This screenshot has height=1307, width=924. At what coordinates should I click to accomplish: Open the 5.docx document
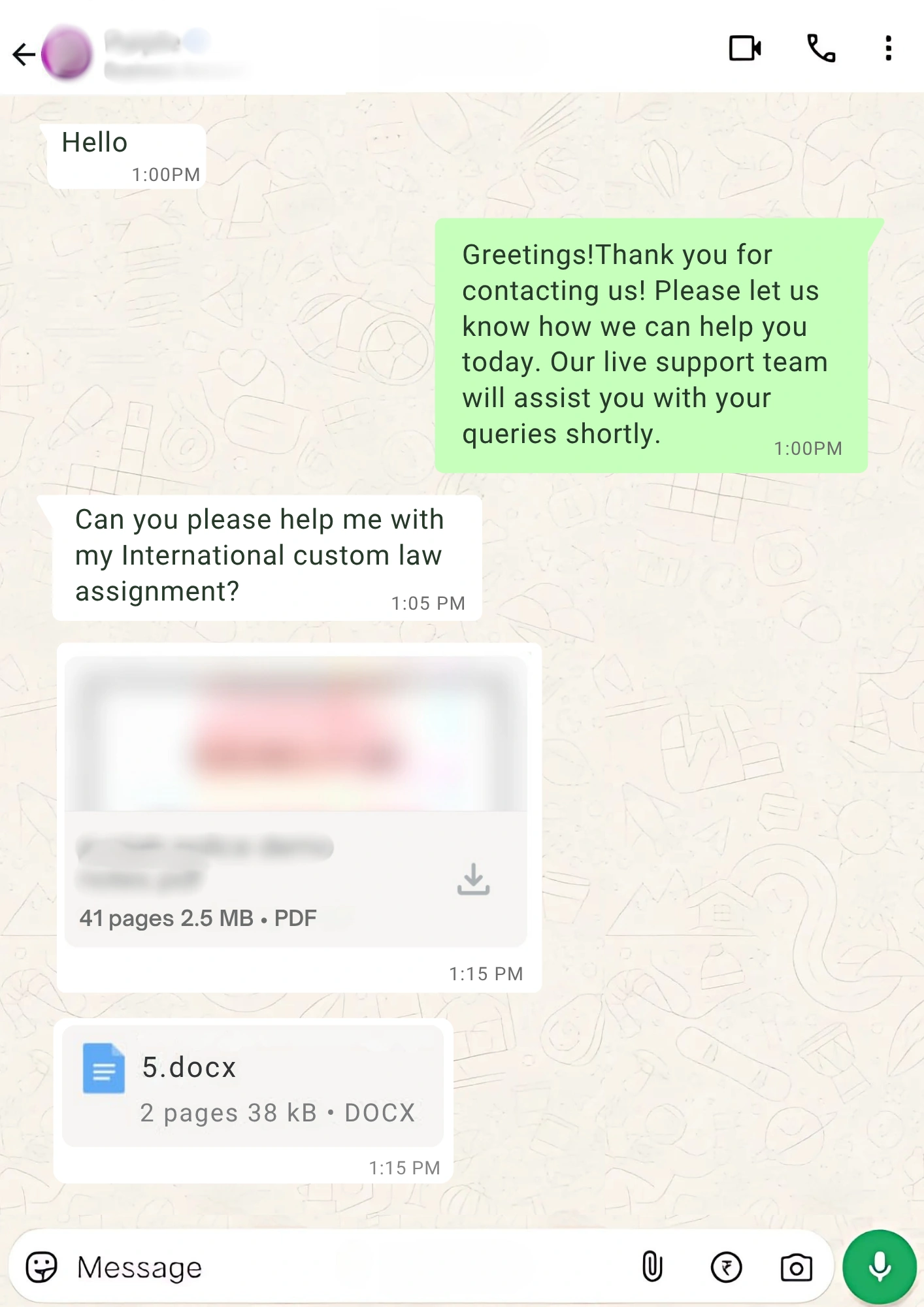click(x=252, y=1086)
